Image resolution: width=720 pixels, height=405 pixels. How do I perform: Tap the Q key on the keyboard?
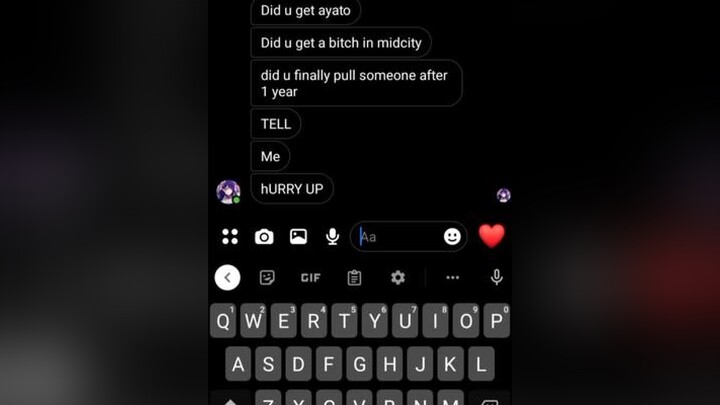point(224,322)
